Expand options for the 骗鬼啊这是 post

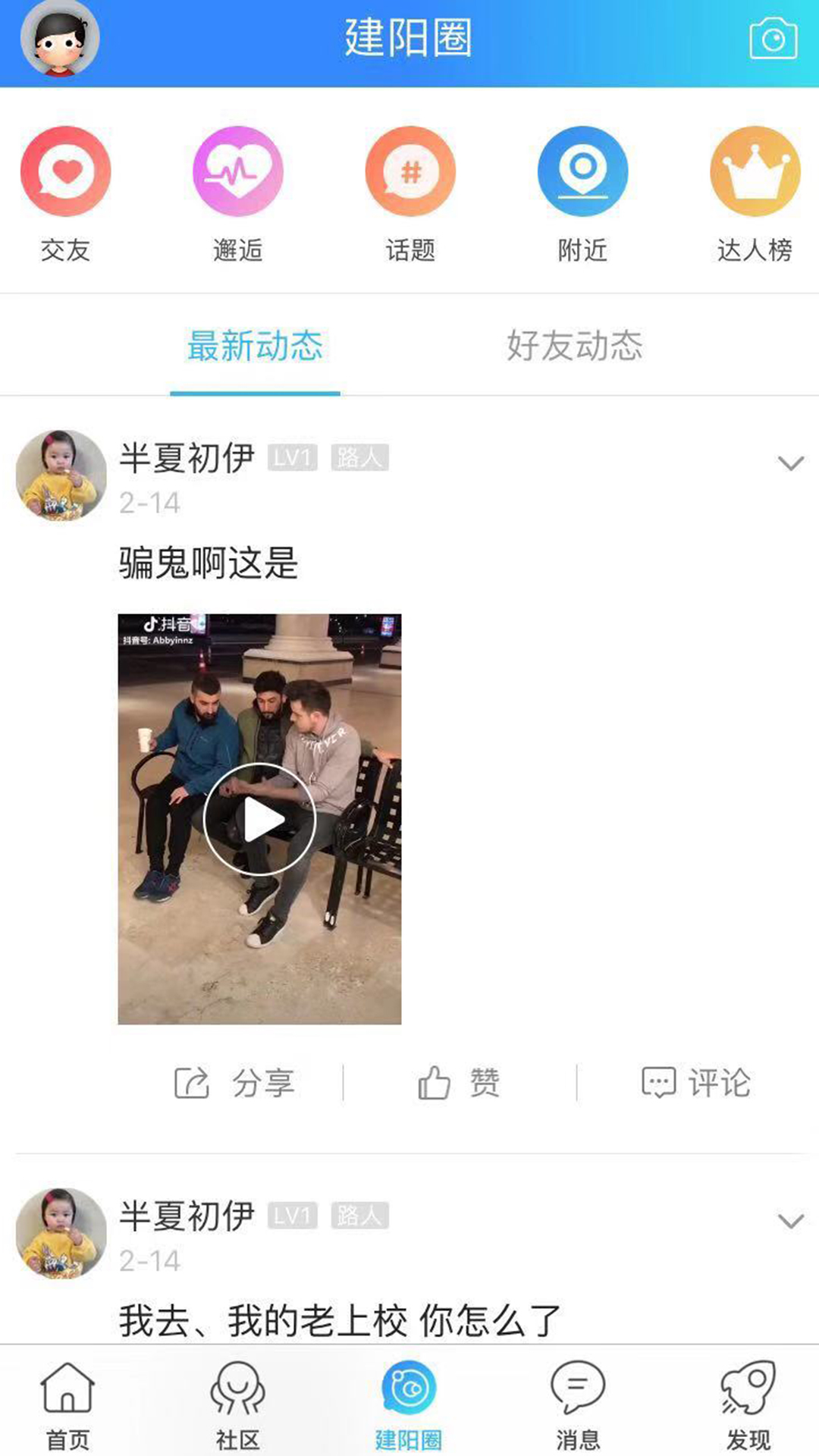pyautogui.click(x=790, y=463)
